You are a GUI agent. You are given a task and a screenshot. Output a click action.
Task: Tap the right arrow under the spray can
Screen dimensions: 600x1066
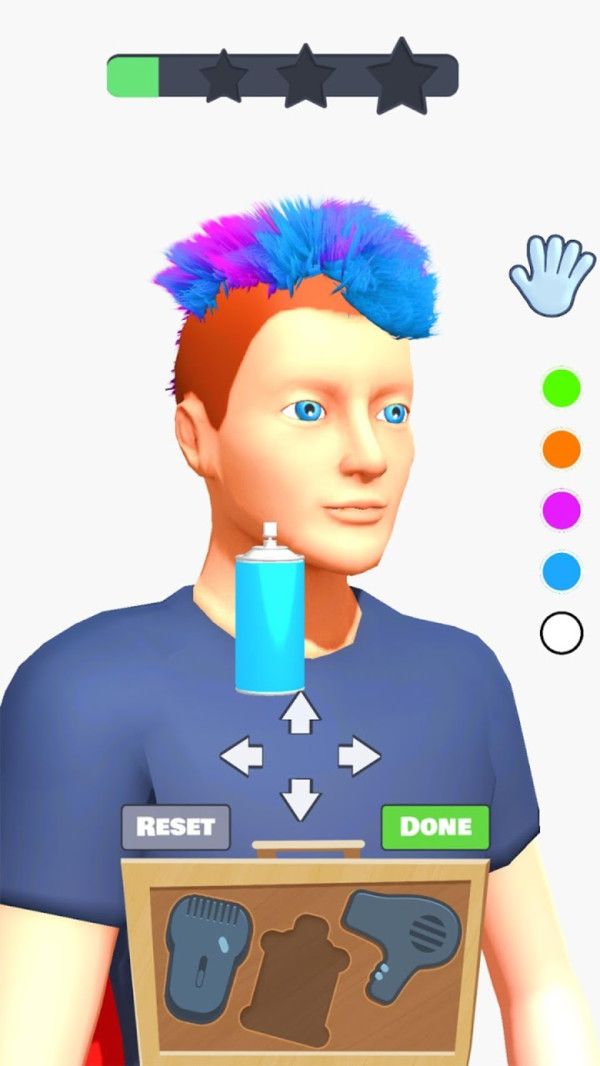click(359, 757)
